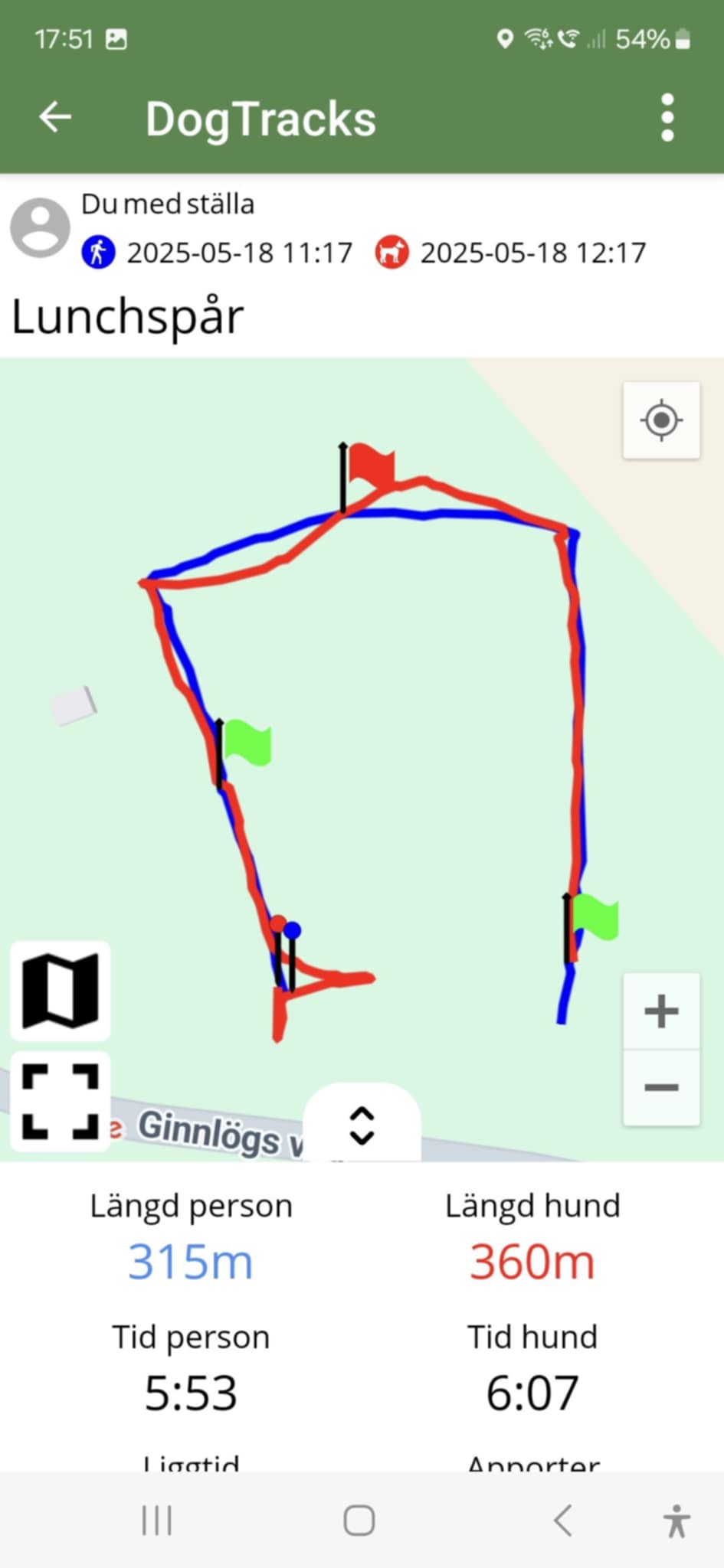Zoom out on the map

point(661,1087)
